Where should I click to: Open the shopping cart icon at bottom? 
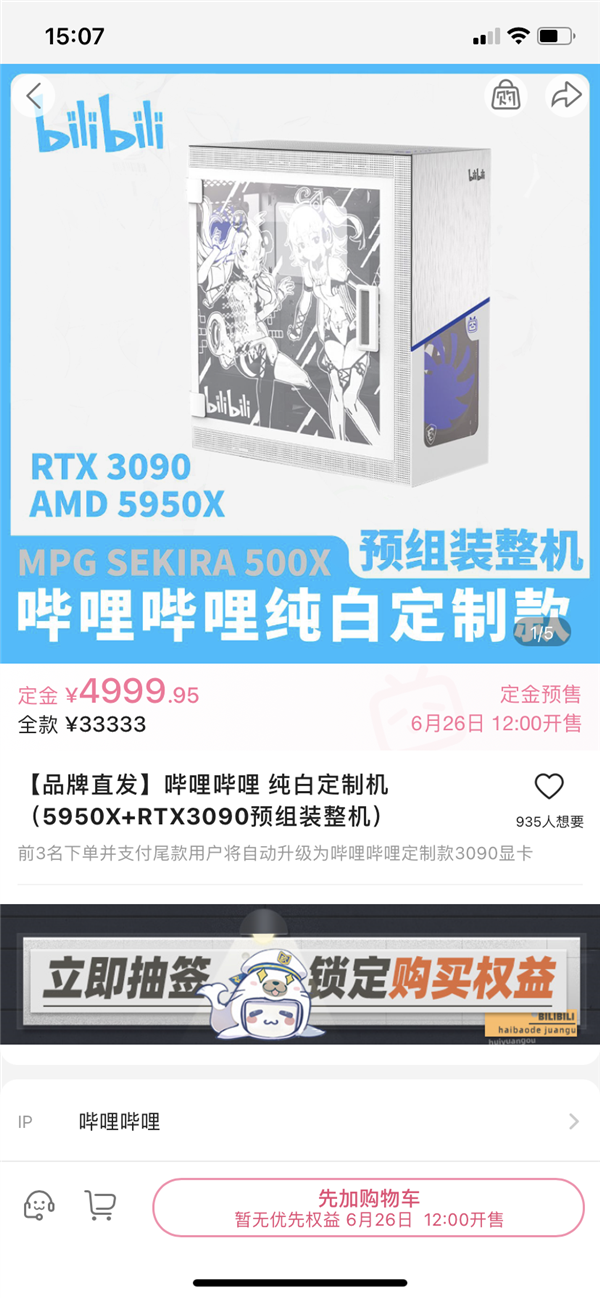coord(99,1206)
